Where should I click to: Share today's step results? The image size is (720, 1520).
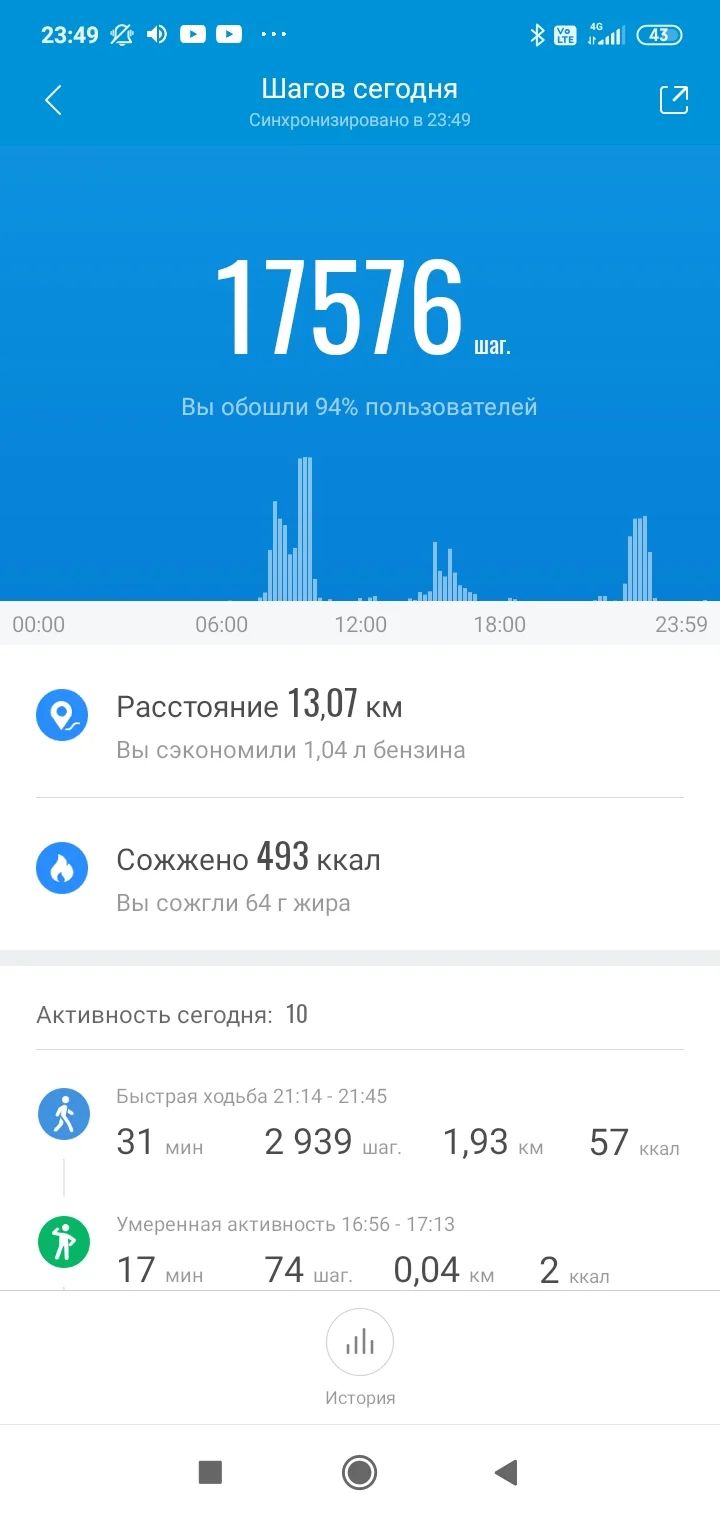(673, 100)
